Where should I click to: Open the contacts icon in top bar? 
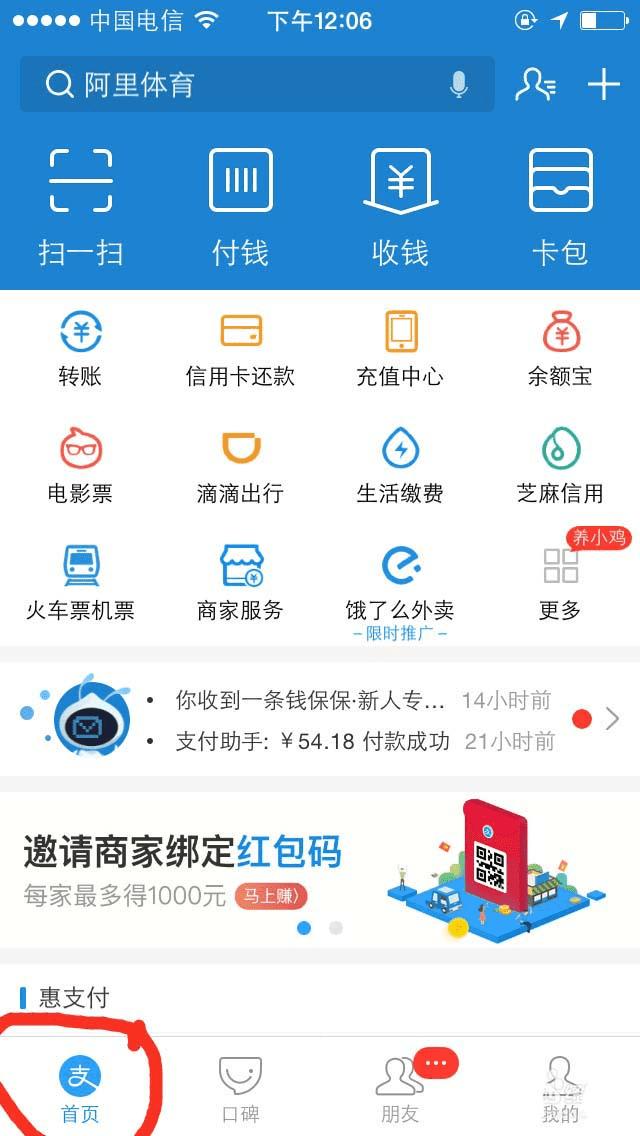[x=535, y=85]
